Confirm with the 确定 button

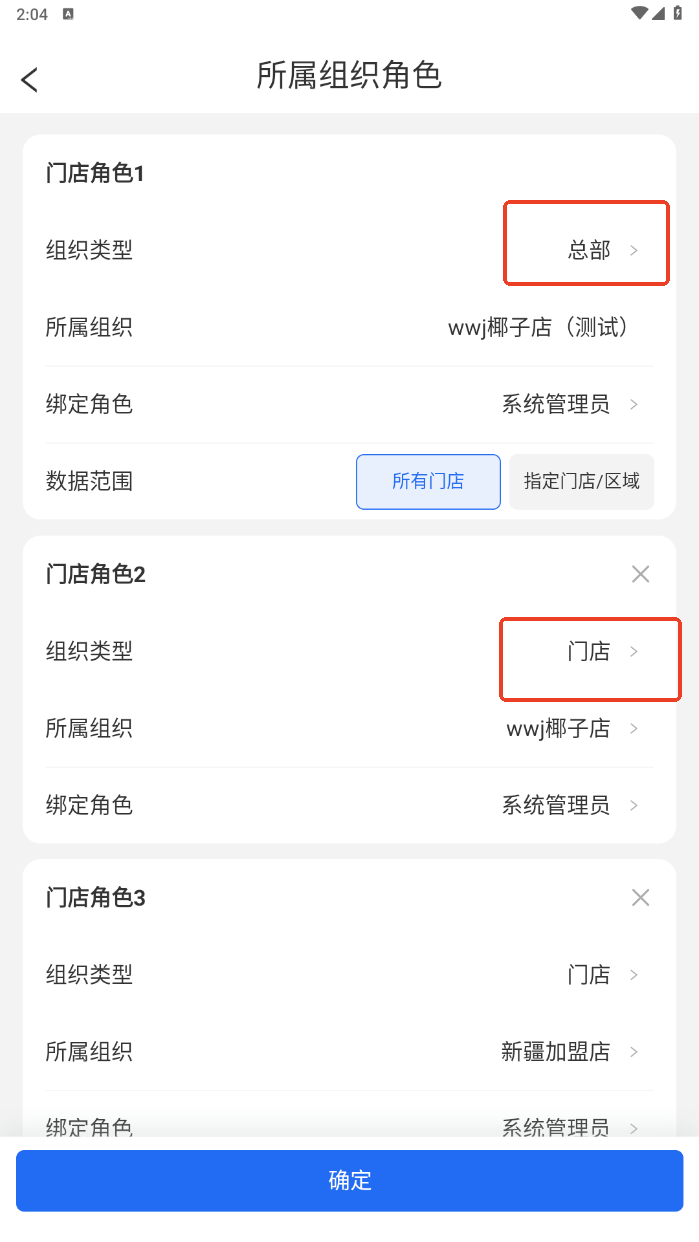click(349, 1180)
